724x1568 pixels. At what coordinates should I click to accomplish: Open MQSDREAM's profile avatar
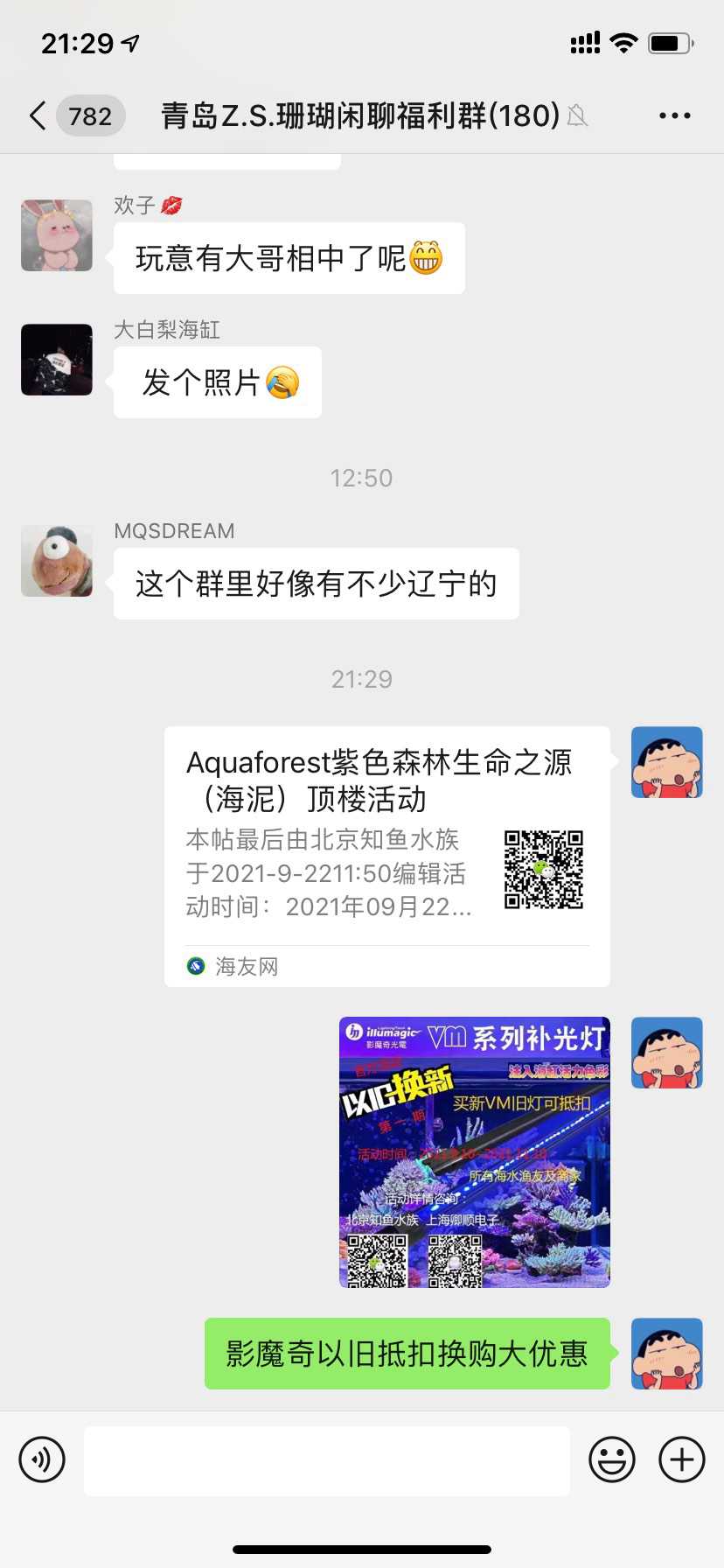(x=57, y=561)
